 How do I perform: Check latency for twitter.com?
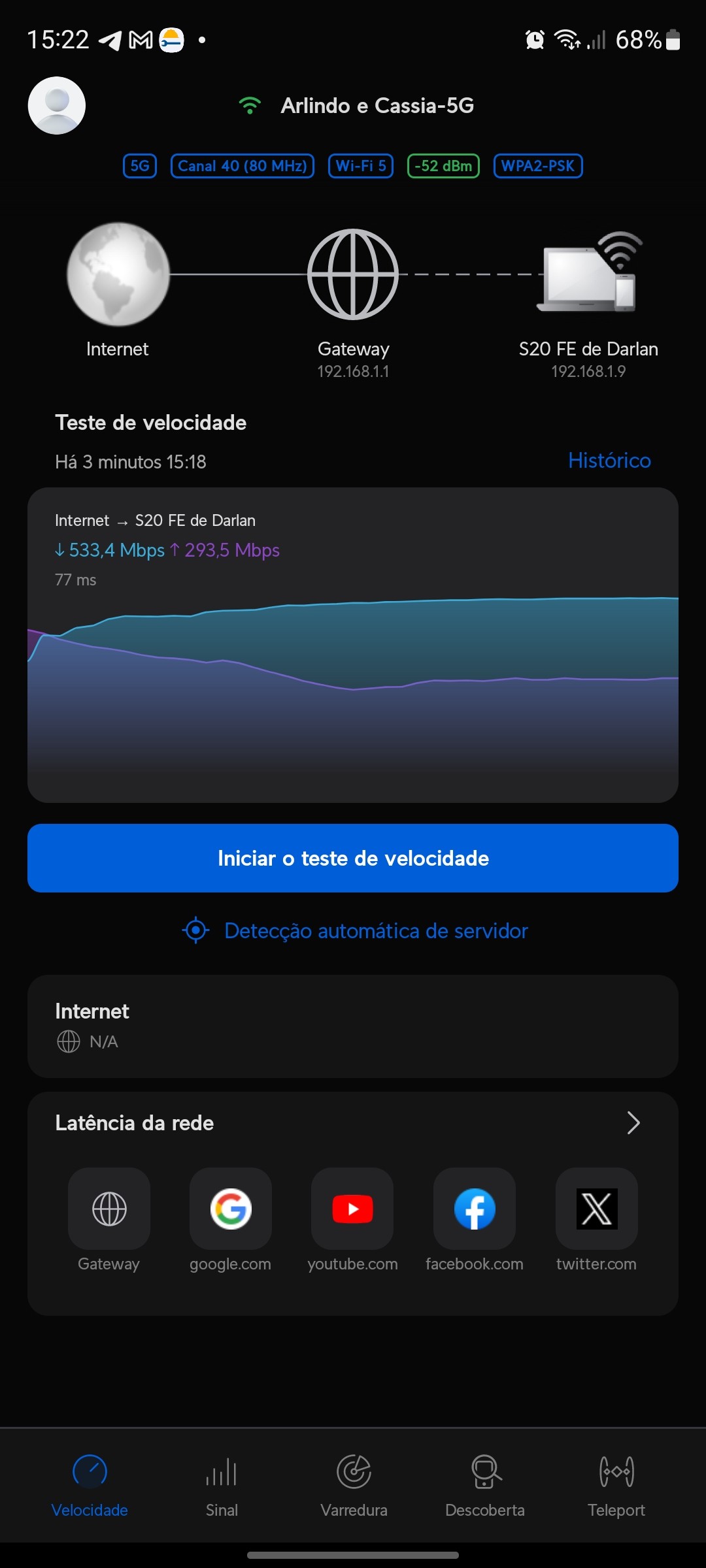(596, 1209)
